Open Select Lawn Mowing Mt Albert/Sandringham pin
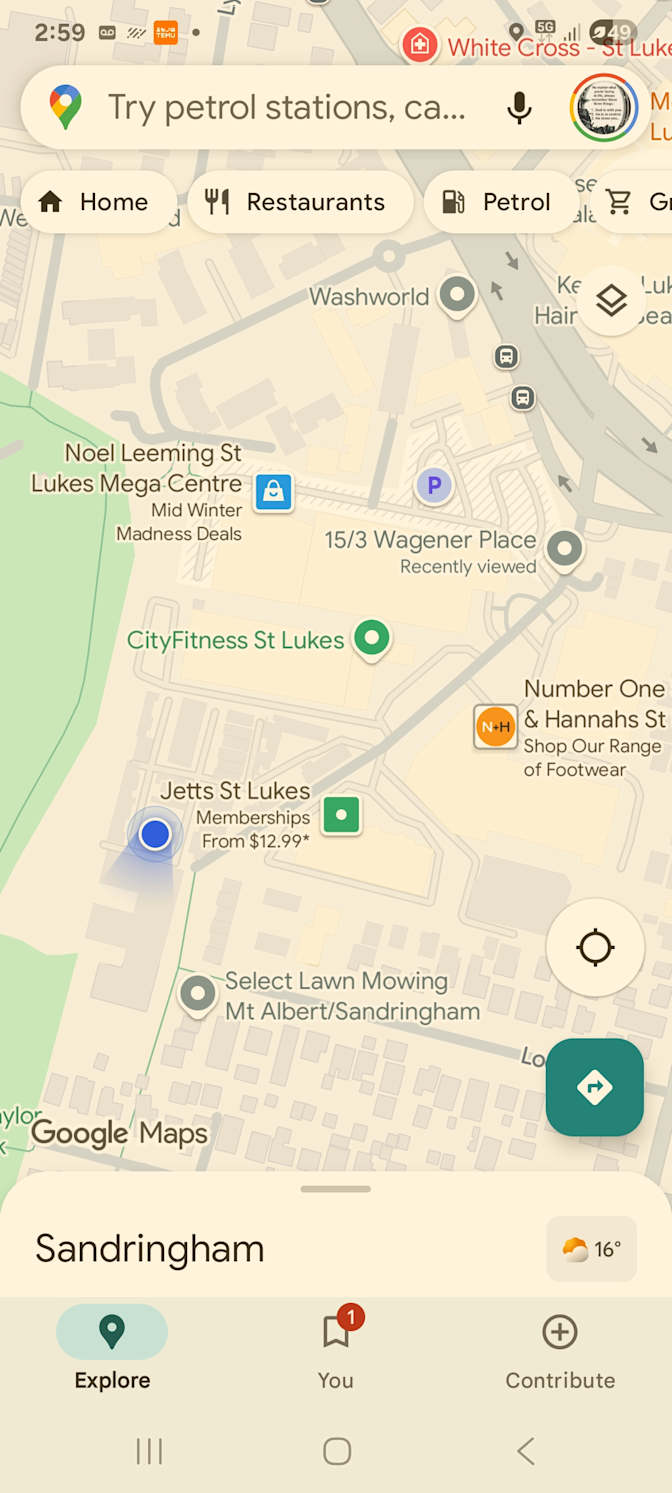 tap(198, 995)
